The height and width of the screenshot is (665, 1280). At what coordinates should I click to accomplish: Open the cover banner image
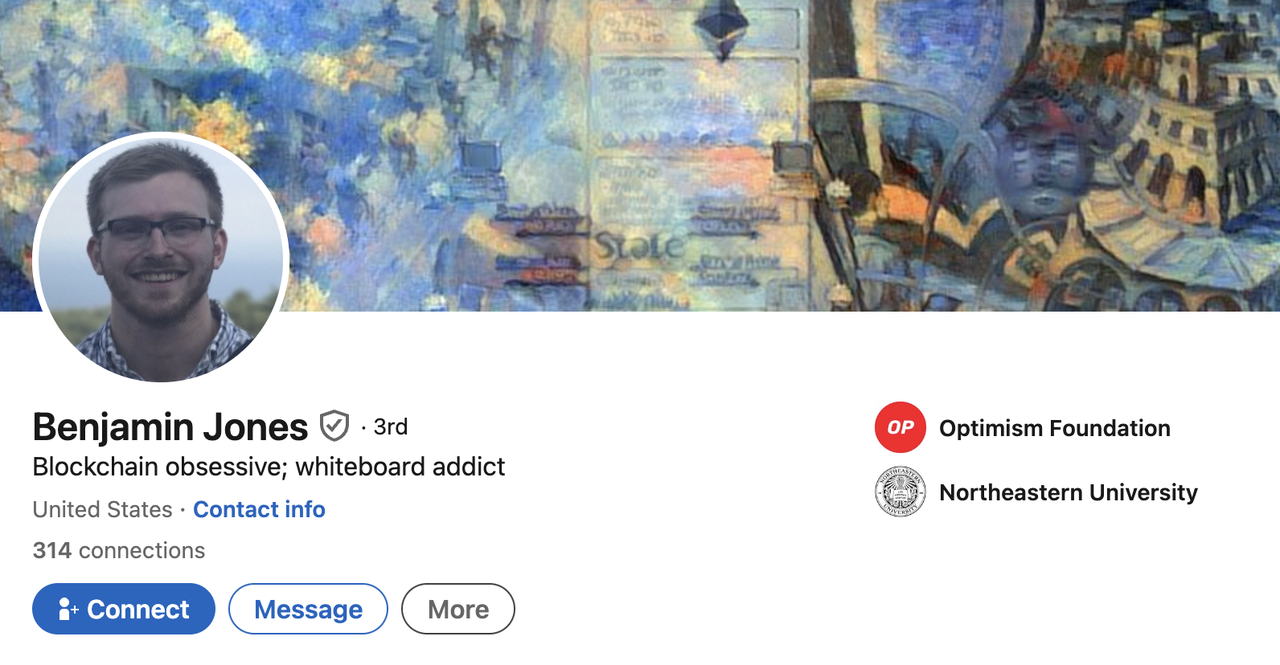click(700, 150)
